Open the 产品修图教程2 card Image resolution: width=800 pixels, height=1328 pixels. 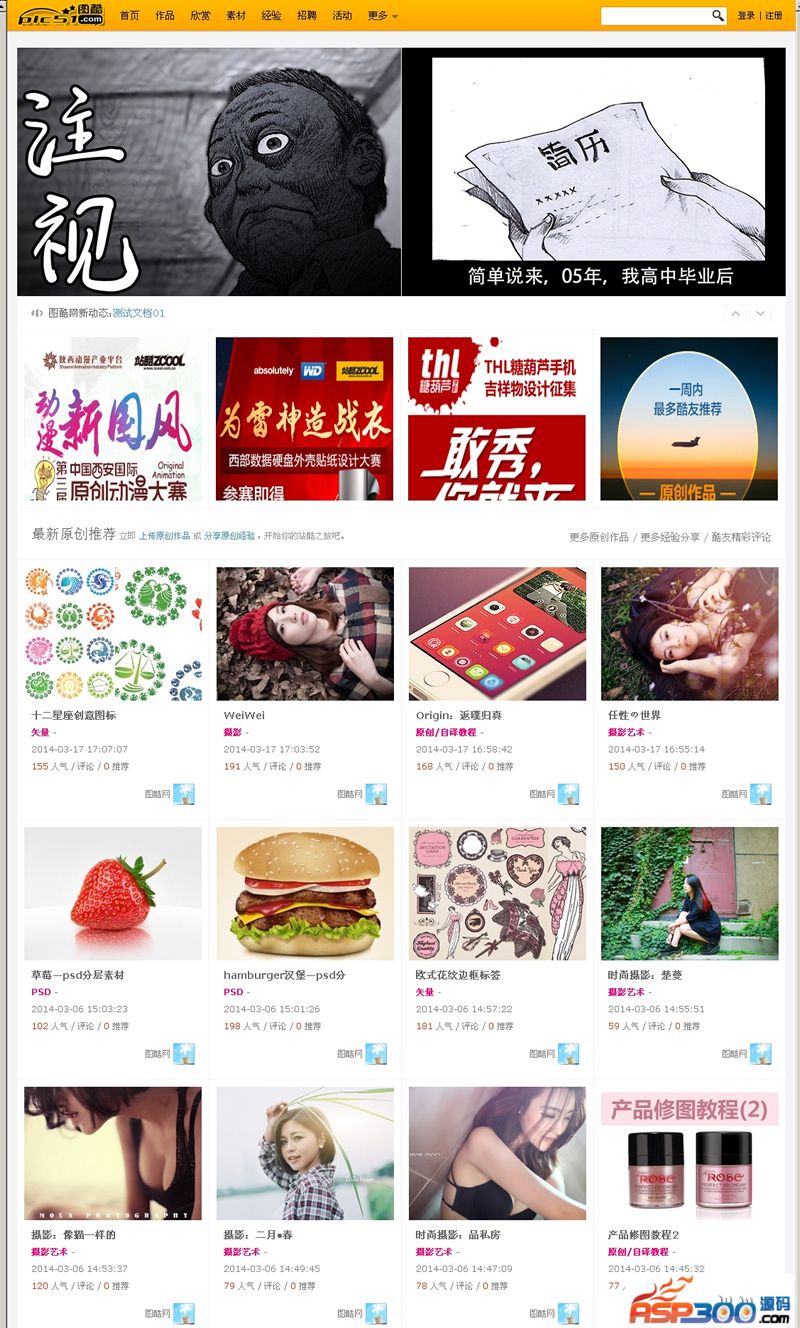click(x=689, y=1153)
